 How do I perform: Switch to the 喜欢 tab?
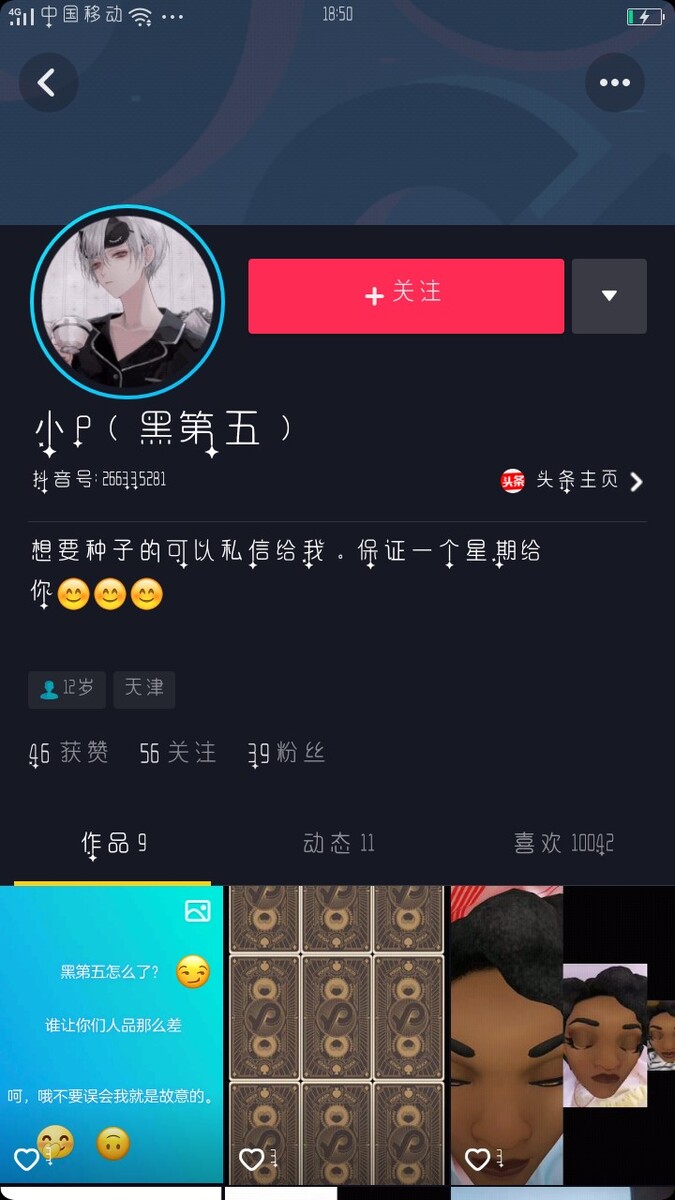tap(563, 844)
